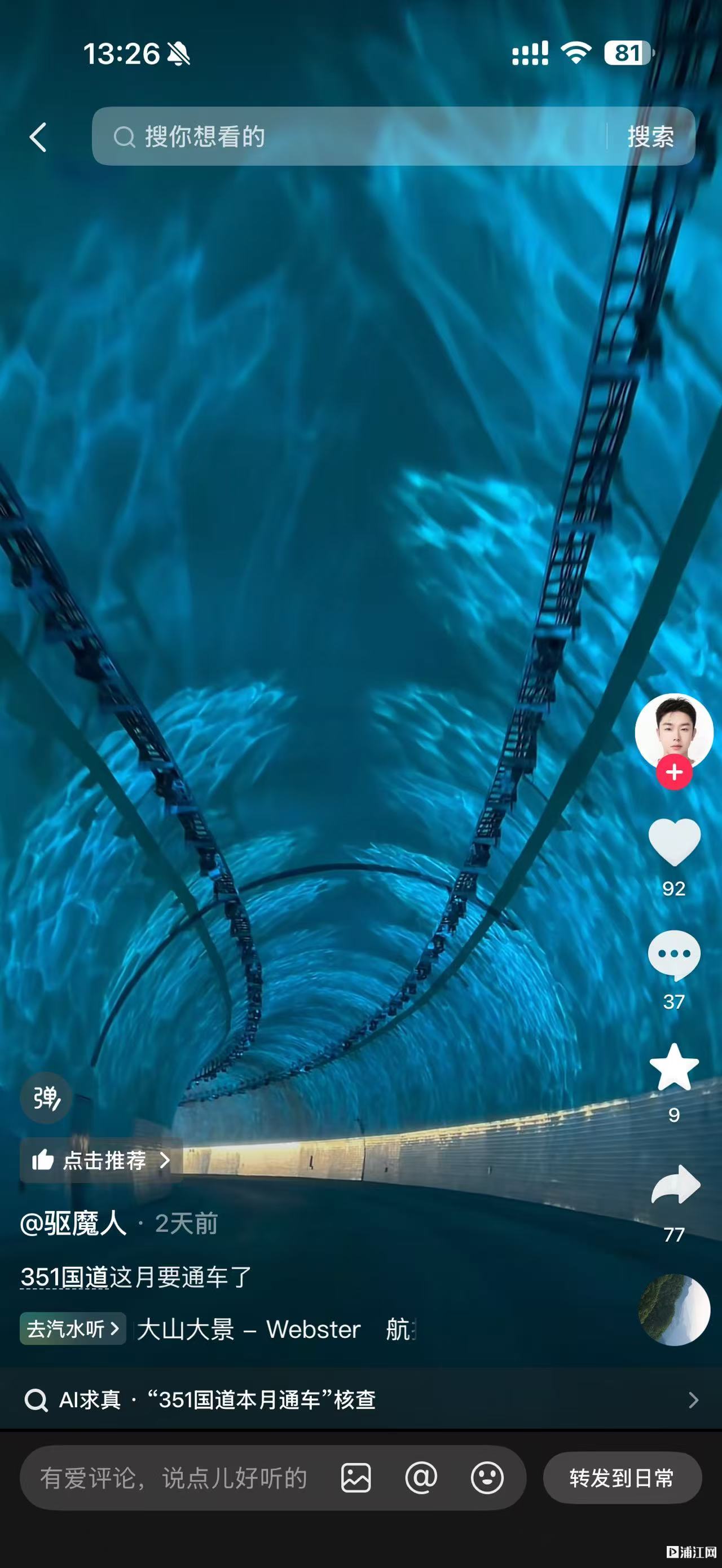Toggle the 弹 bullet comments button

point(46,1097)
